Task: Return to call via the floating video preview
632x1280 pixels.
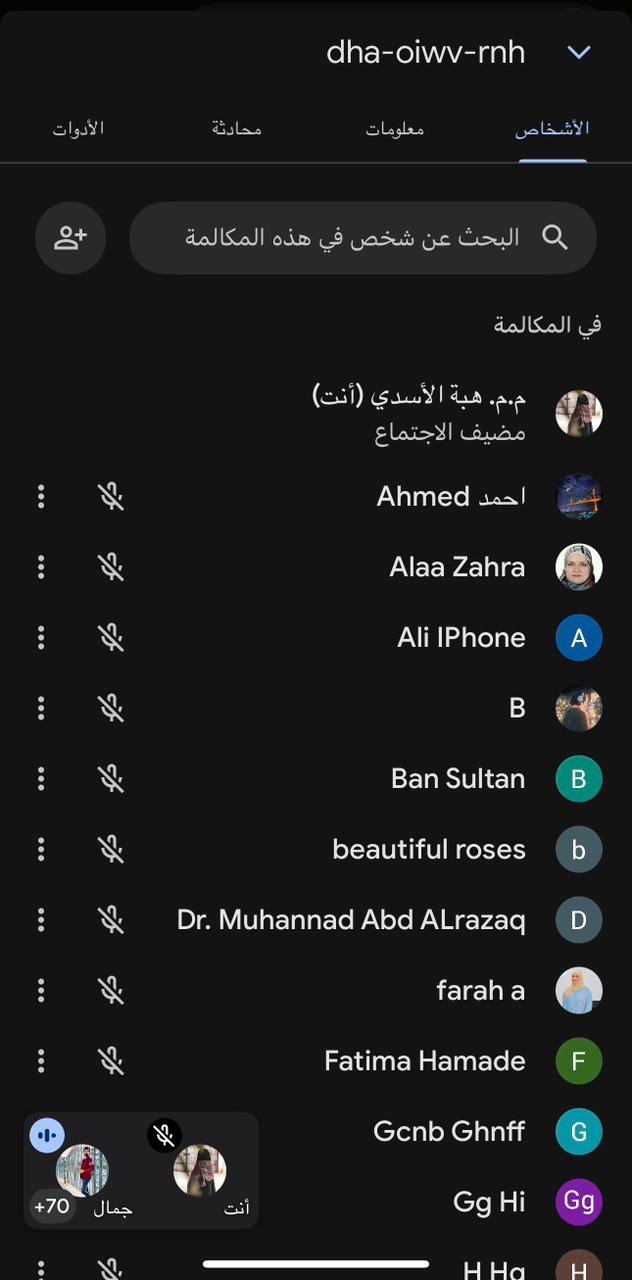Action: 141,1170
